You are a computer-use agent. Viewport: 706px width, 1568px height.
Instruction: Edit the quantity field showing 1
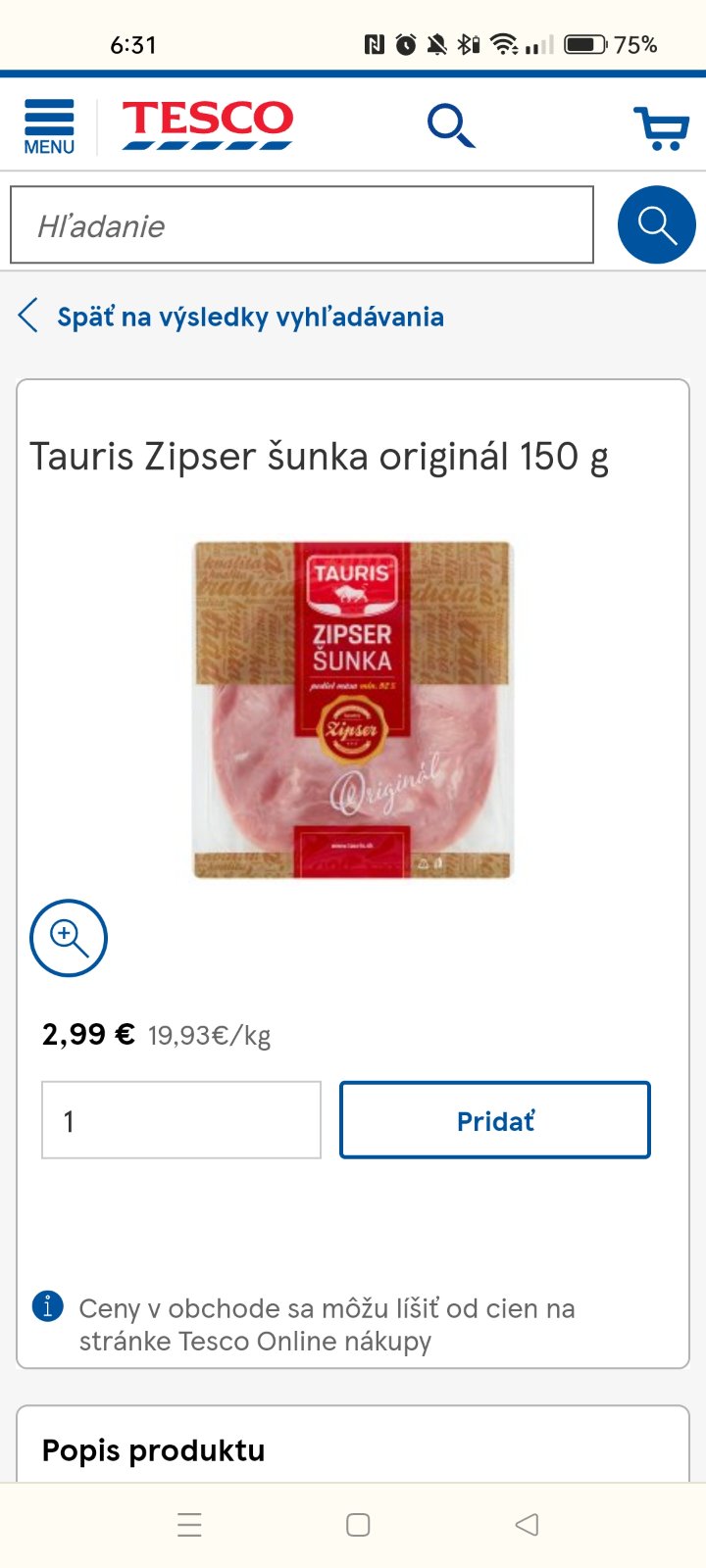[181, 1120]
